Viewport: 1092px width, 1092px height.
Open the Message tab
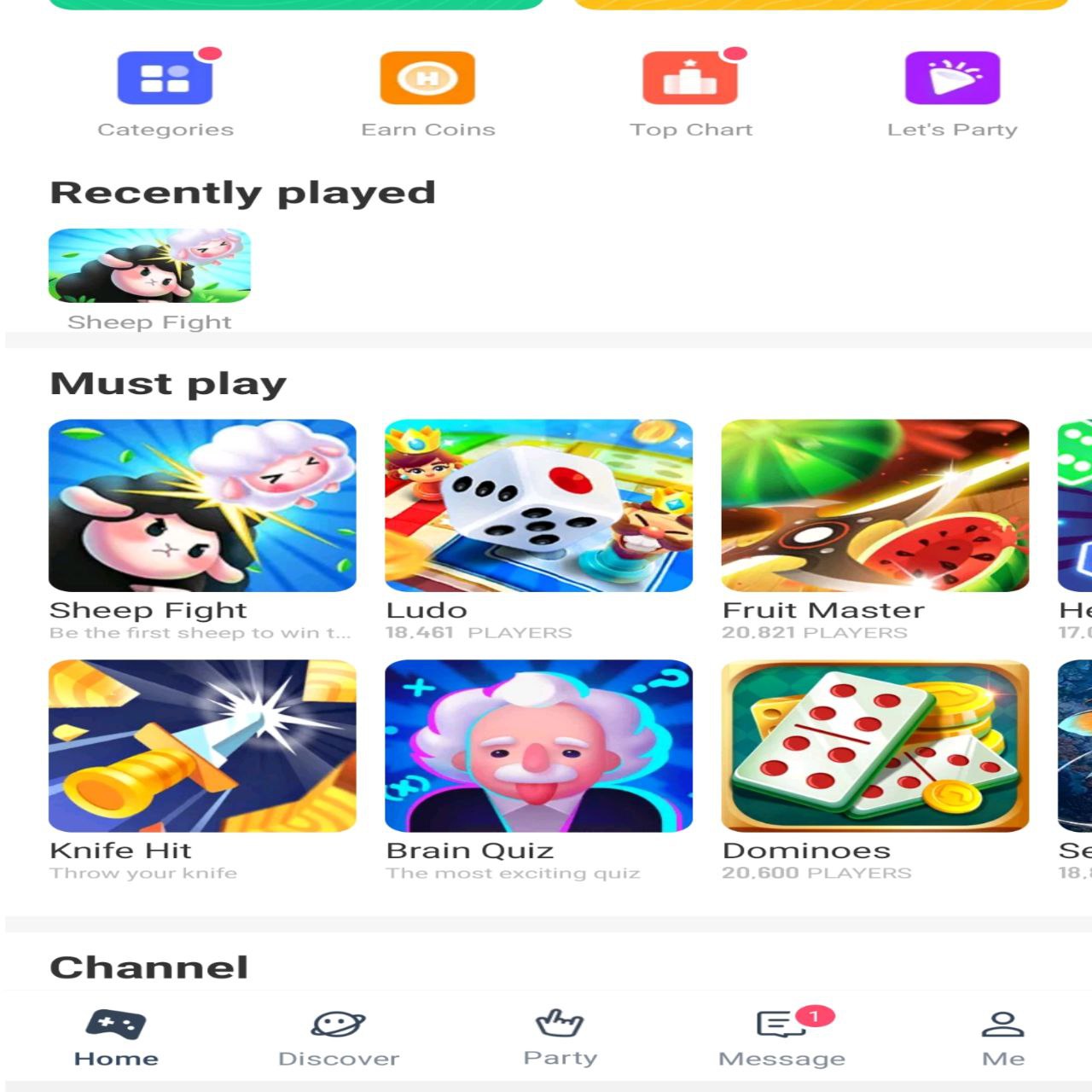point(781,1037)
